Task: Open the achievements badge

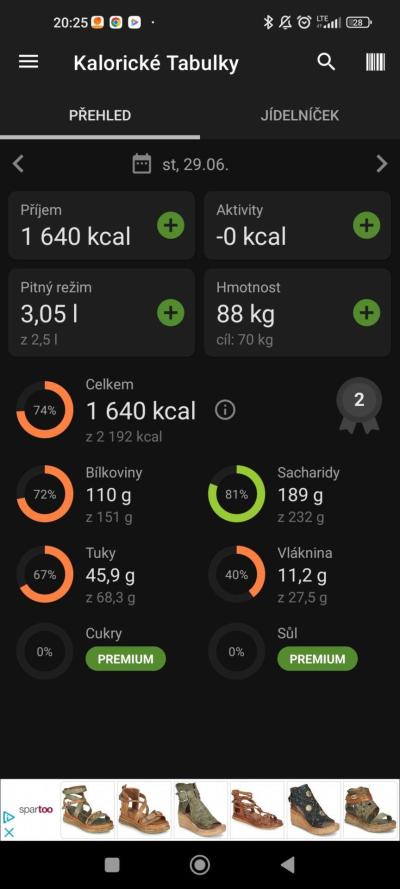Action: 359,405
